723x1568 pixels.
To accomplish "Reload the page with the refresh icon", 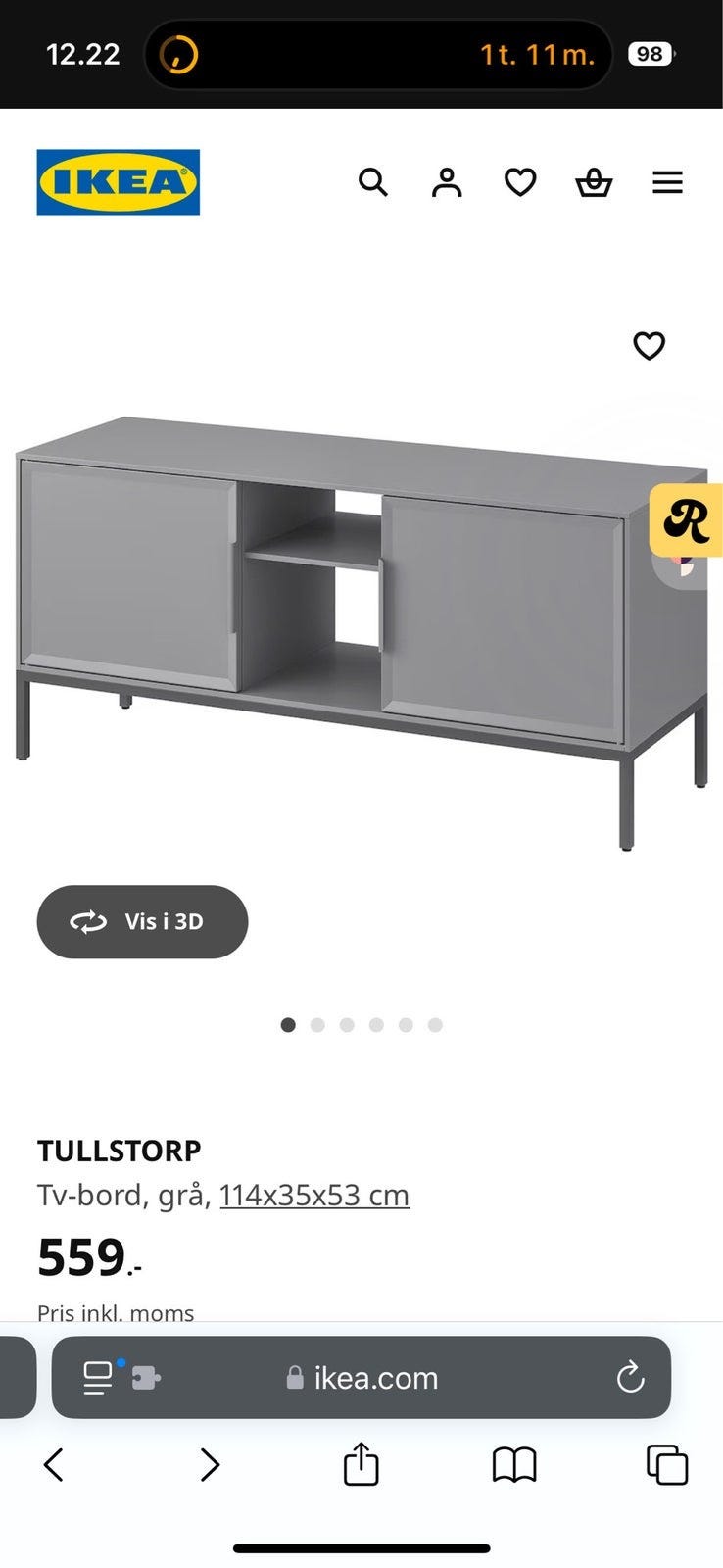I will (x=629, y=1378).
